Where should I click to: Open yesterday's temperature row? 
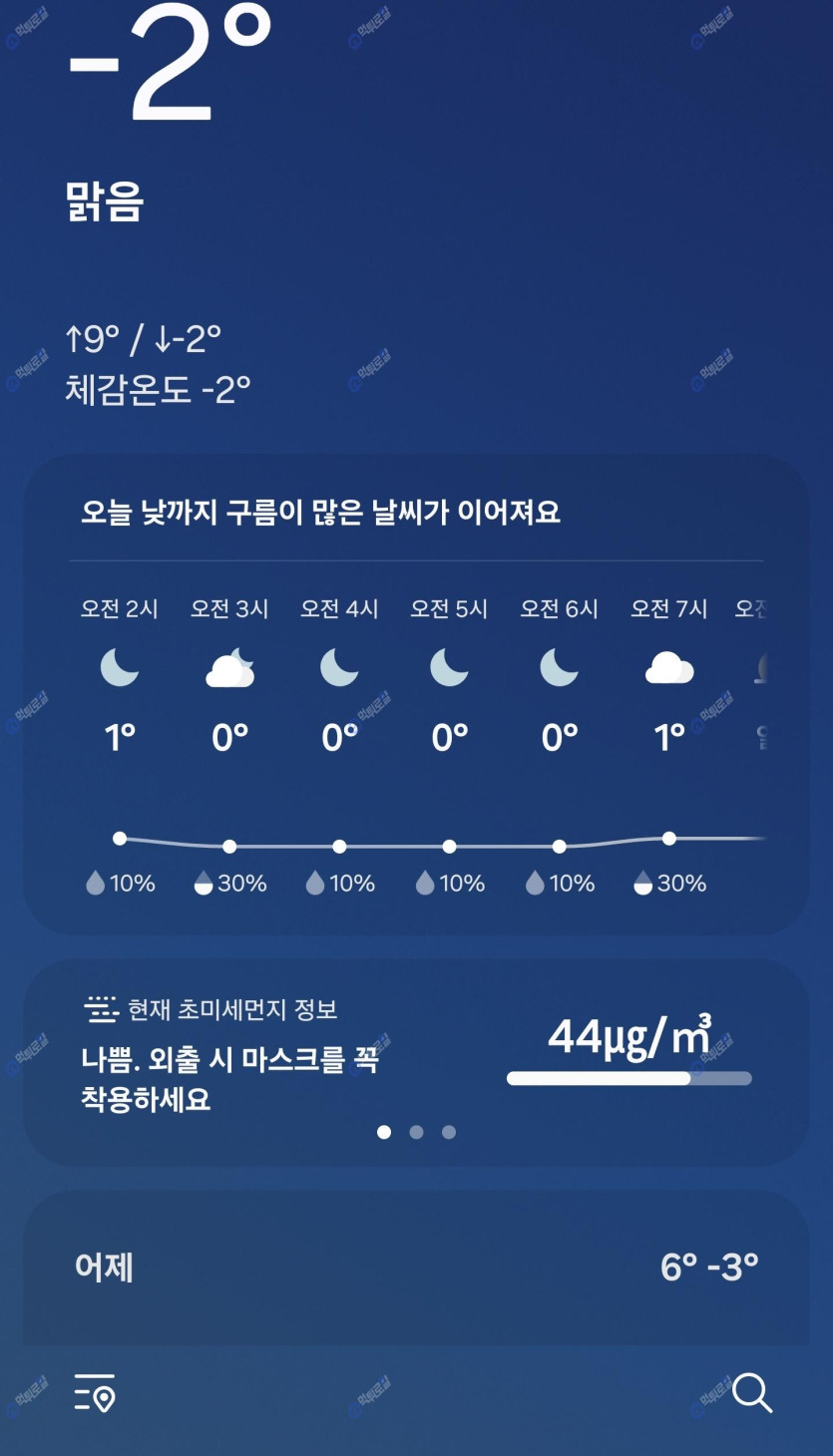pyautogui.click(x=415, y=1268)
